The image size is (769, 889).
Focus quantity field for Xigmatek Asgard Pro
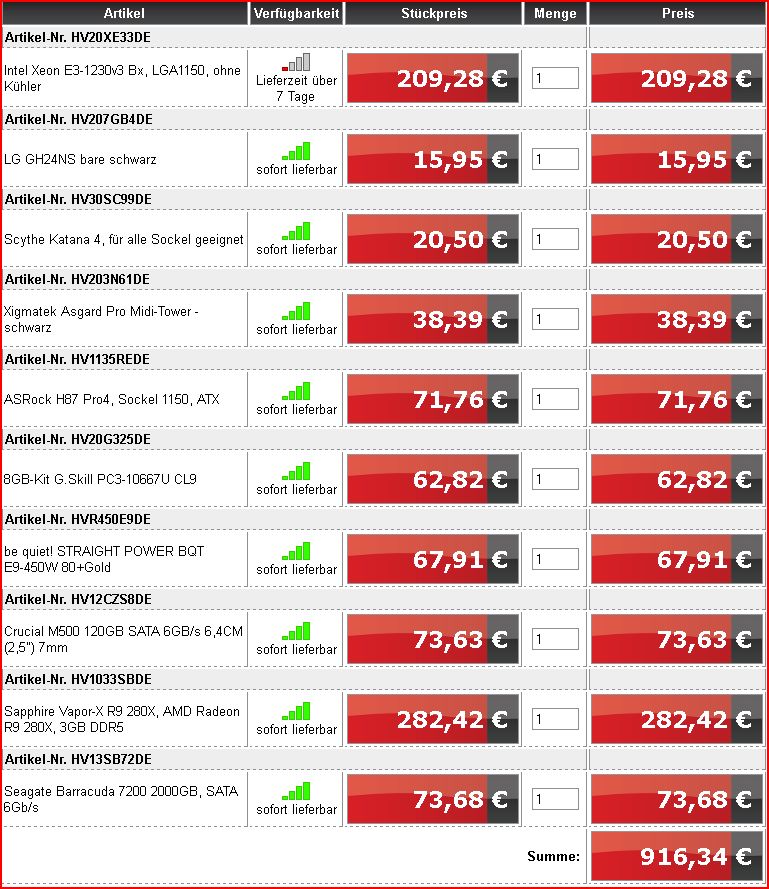point(555,319)
